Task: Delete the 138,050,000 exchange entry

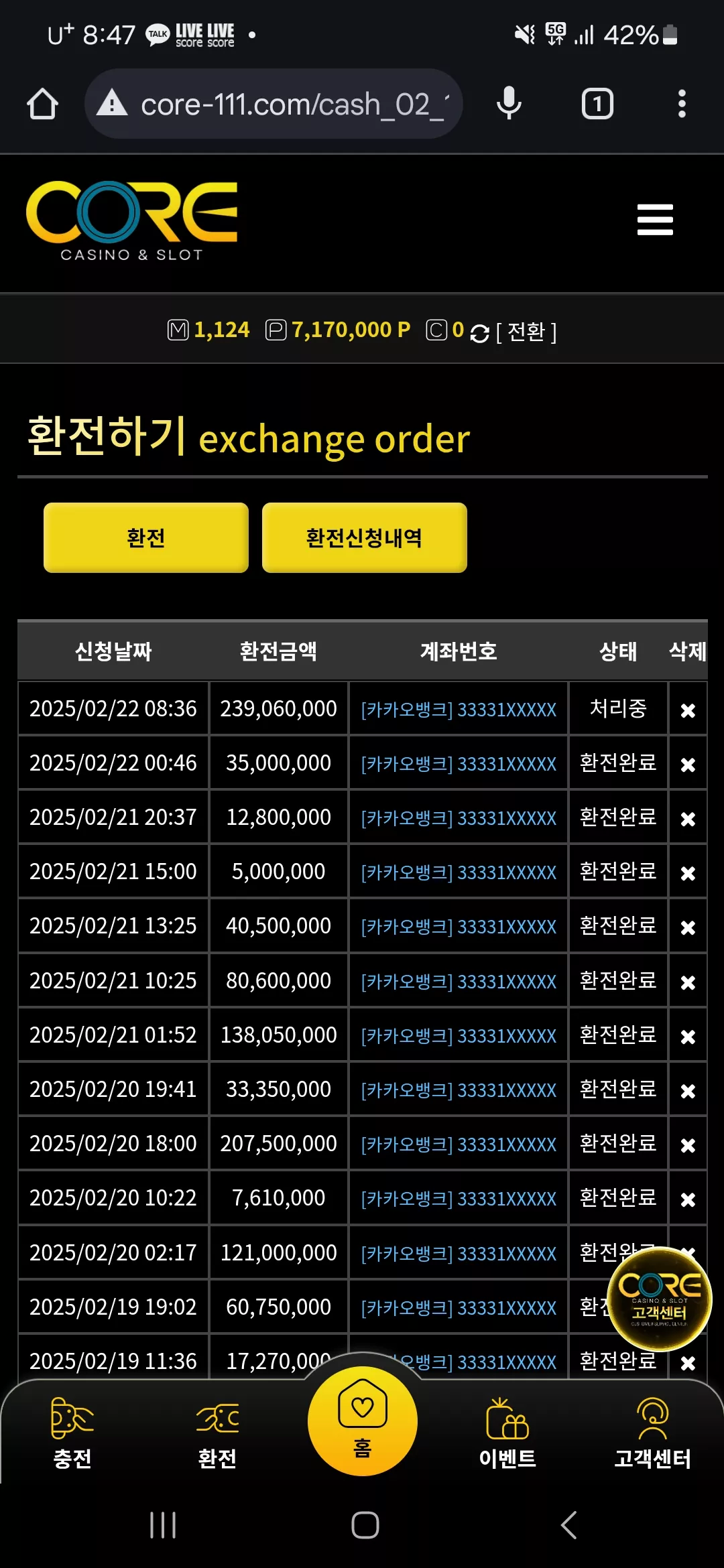Action: tap(688, 1037)
